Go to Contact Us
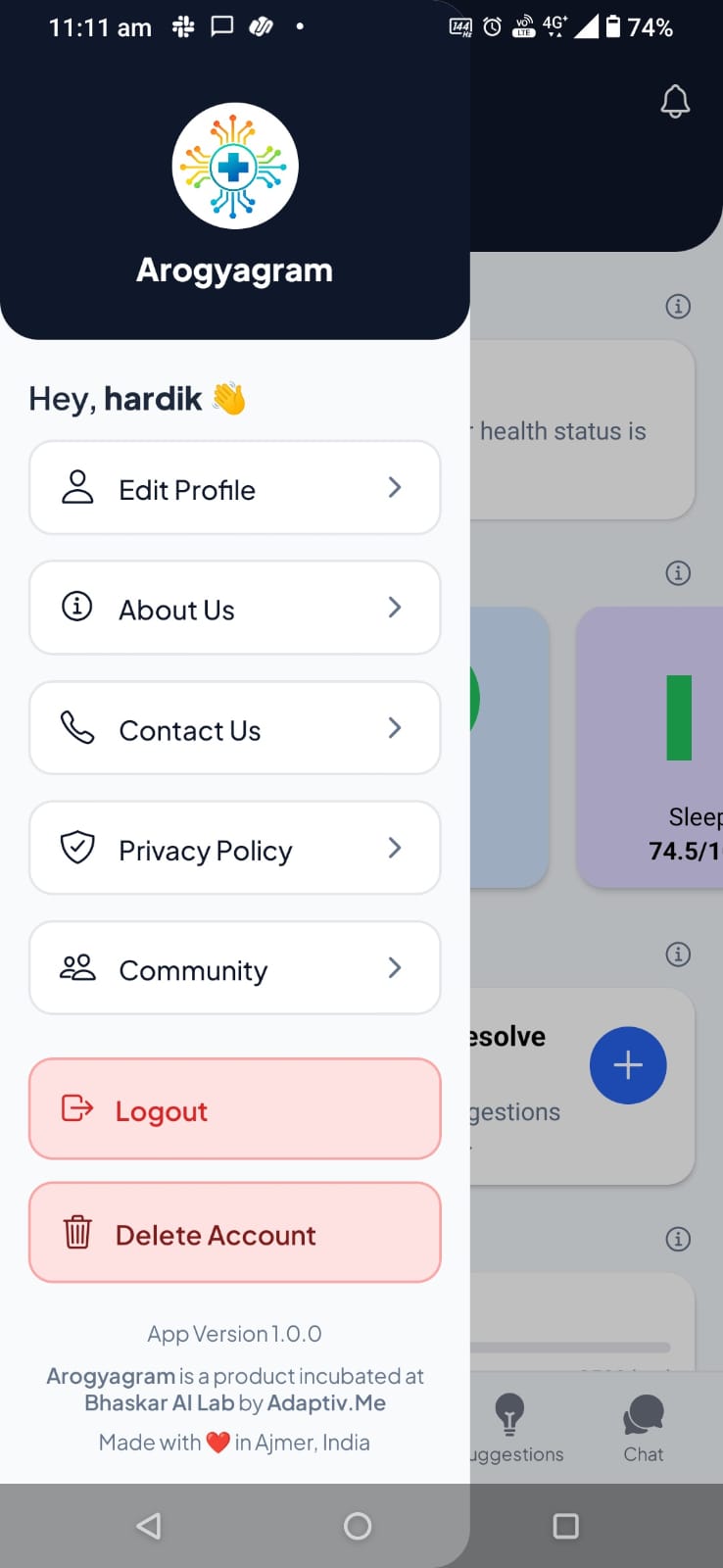 234,729
